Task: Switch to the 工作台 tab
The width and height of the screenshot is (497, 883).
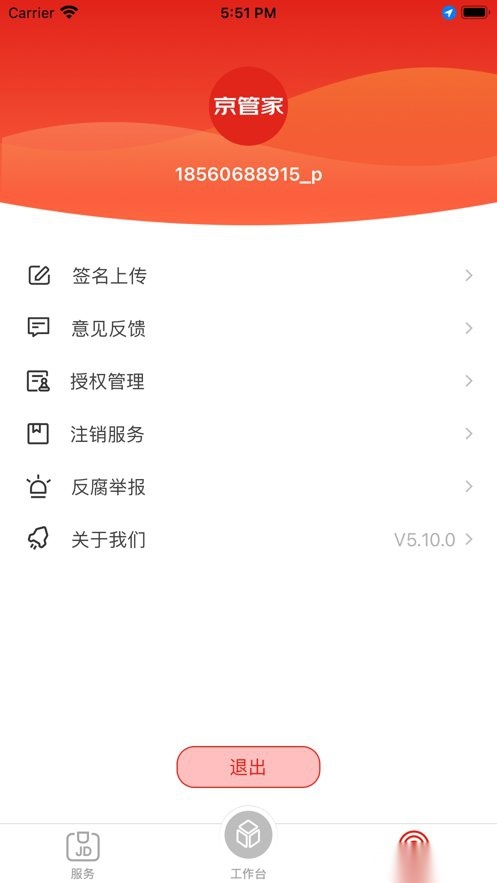Action: click(x=248, y=844)
